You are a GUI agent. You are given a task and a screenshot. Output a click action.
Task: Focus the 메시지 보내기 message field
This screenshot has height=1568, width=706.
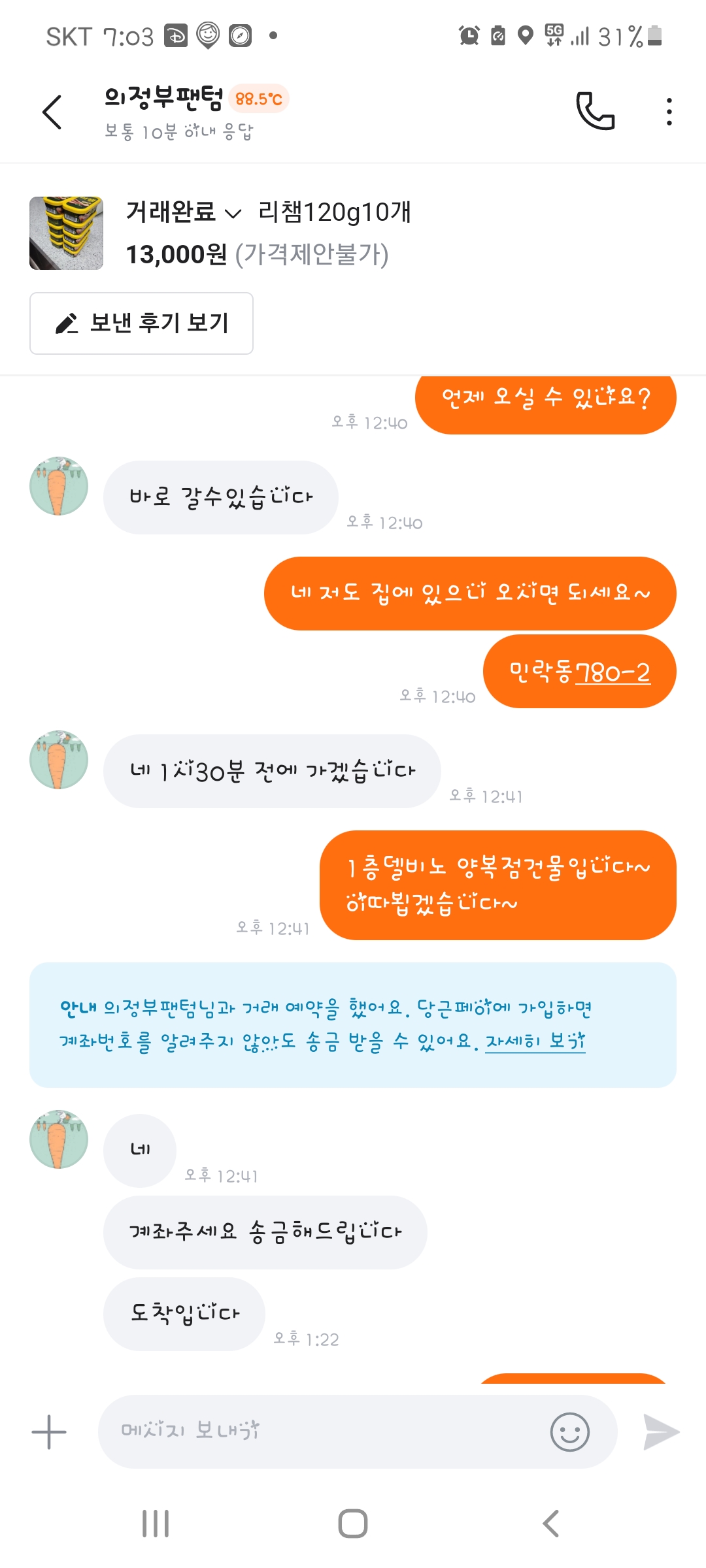[327, 1431]
